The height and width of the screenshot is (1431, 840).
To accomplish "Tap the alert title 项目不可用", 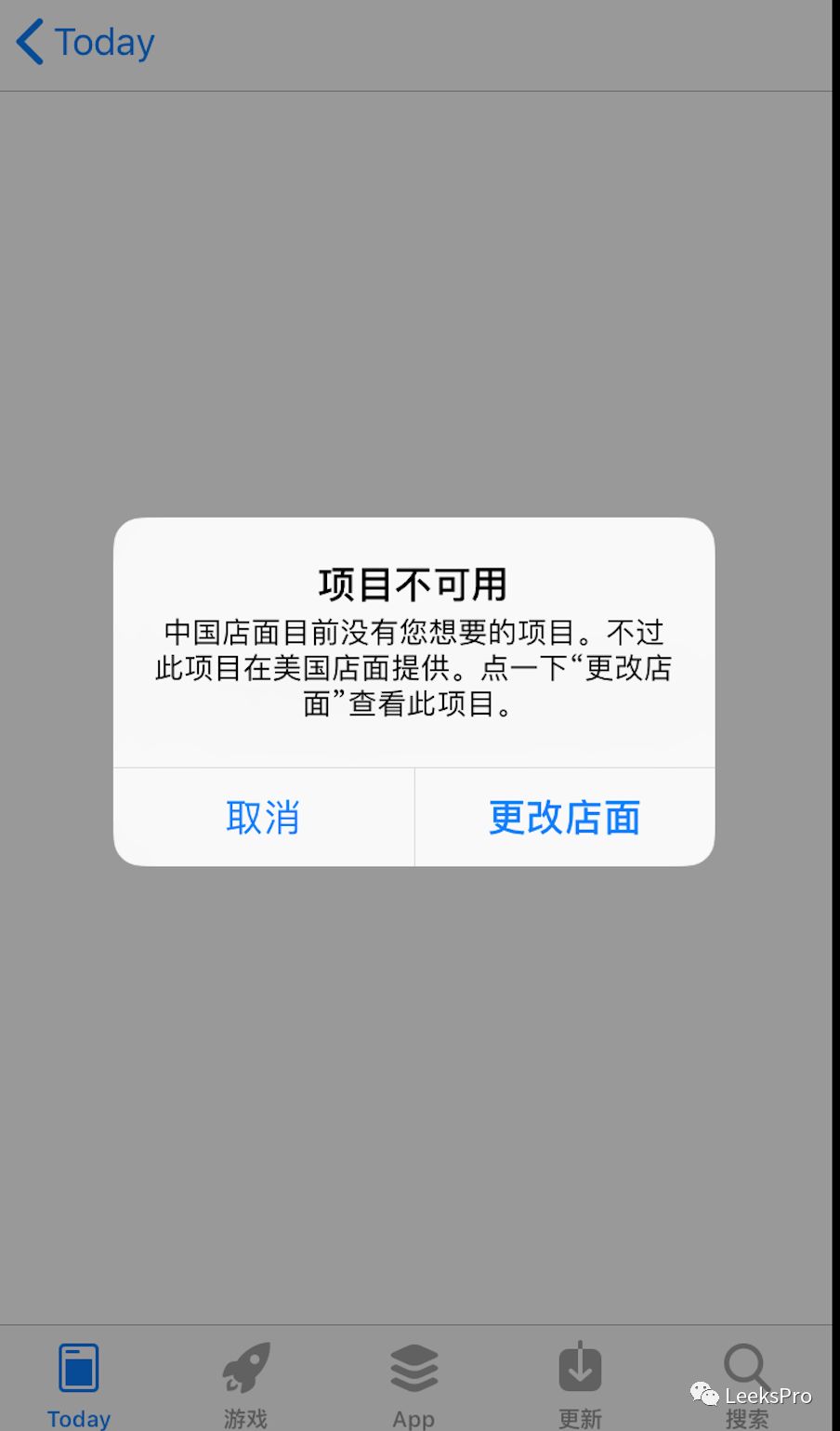I will tap(413, 584).
